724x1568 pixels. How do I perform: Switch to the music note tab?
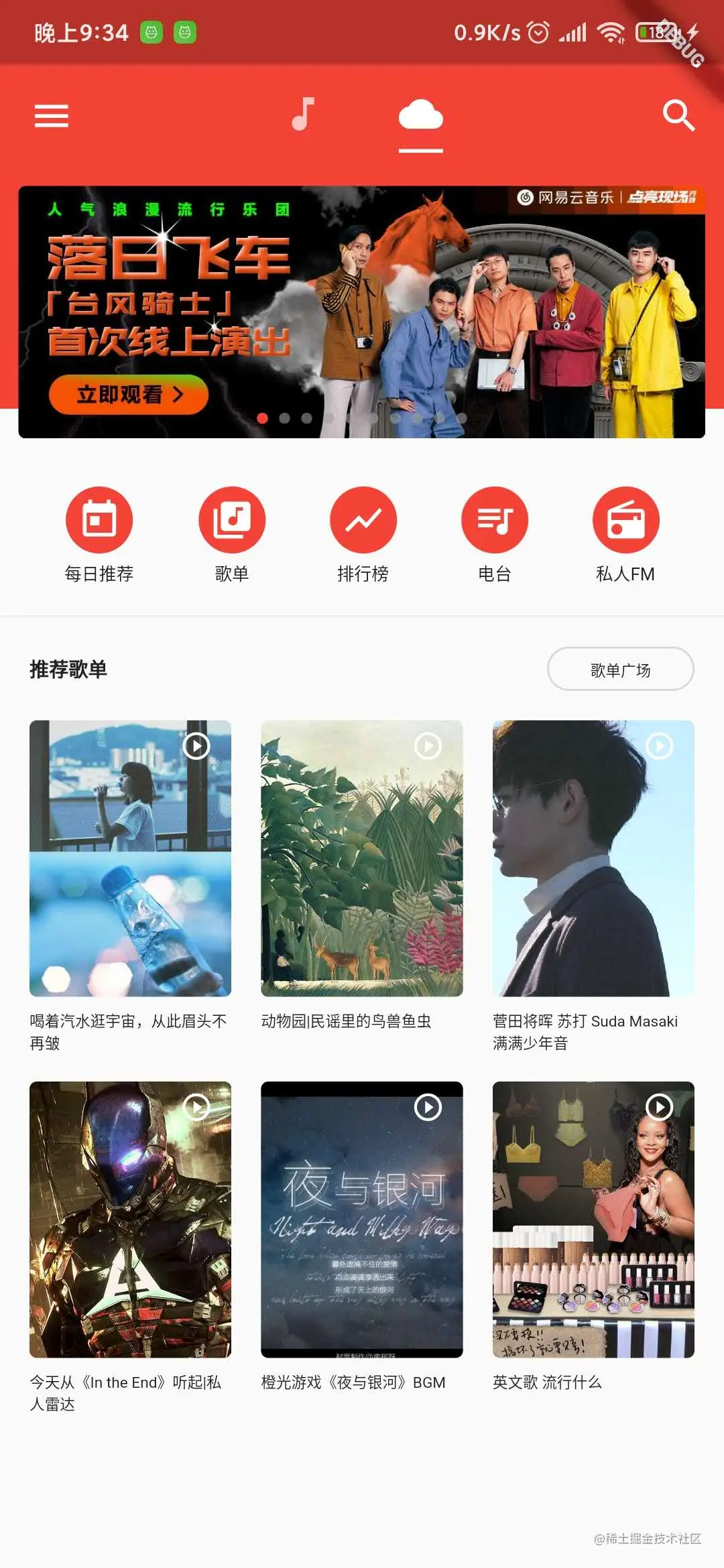303,115
